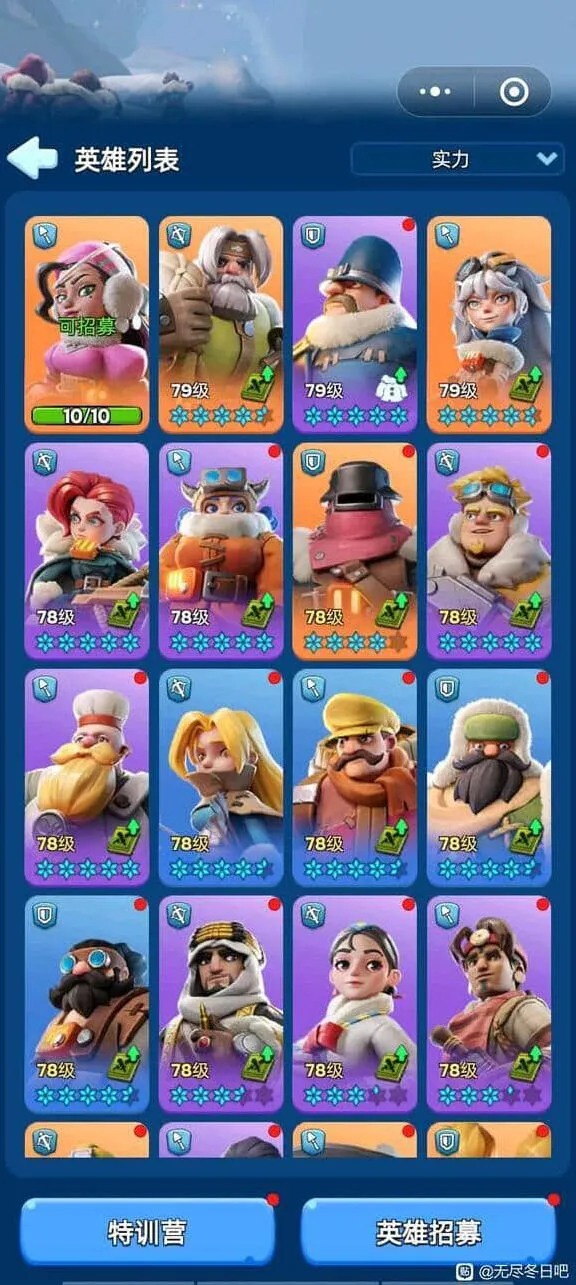The height and width of the screenshot is (1285, 576).
Task: Select the 79级 hero with white beard and backpack
Action: 221,324
